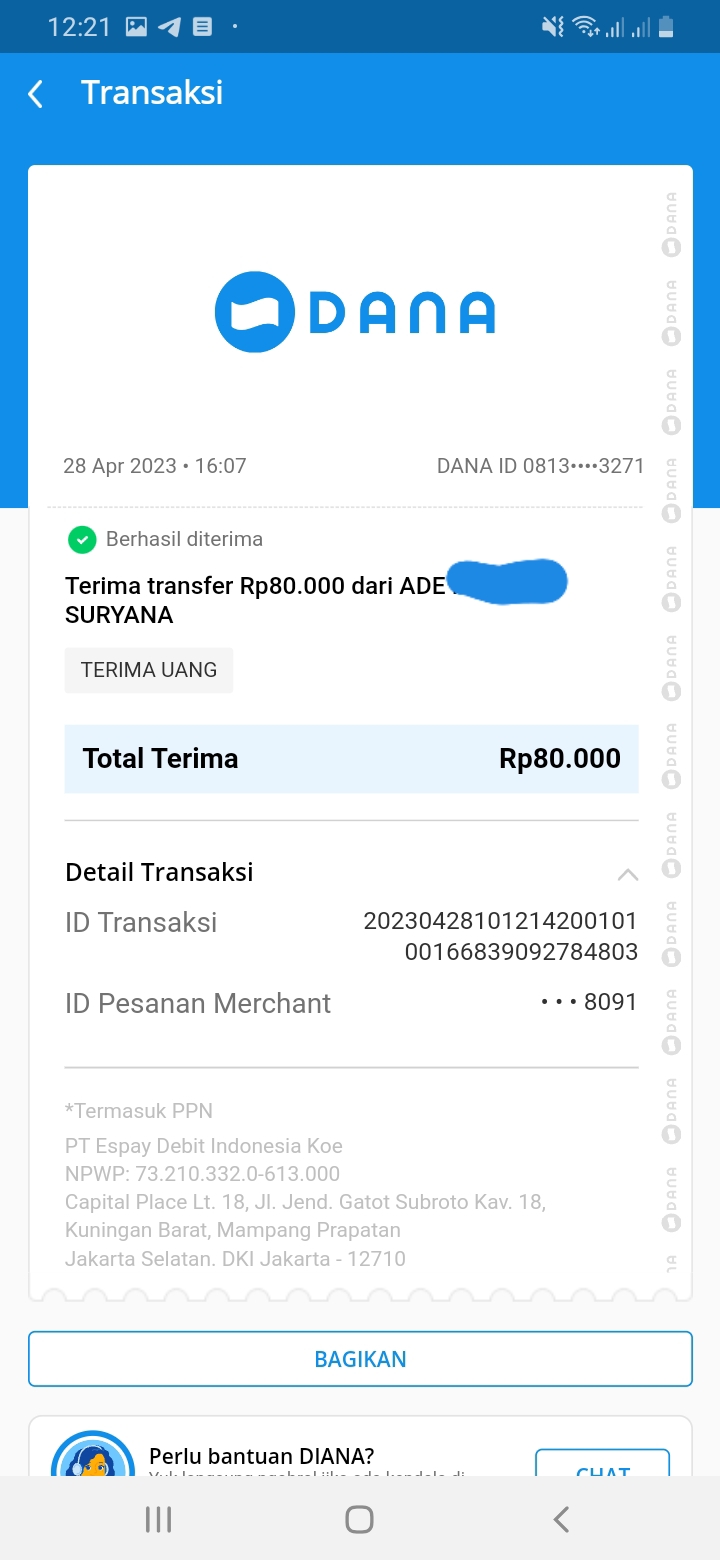Tap the TERIMA UANG chip
The image size is (720, 1560).
[149, 670]
